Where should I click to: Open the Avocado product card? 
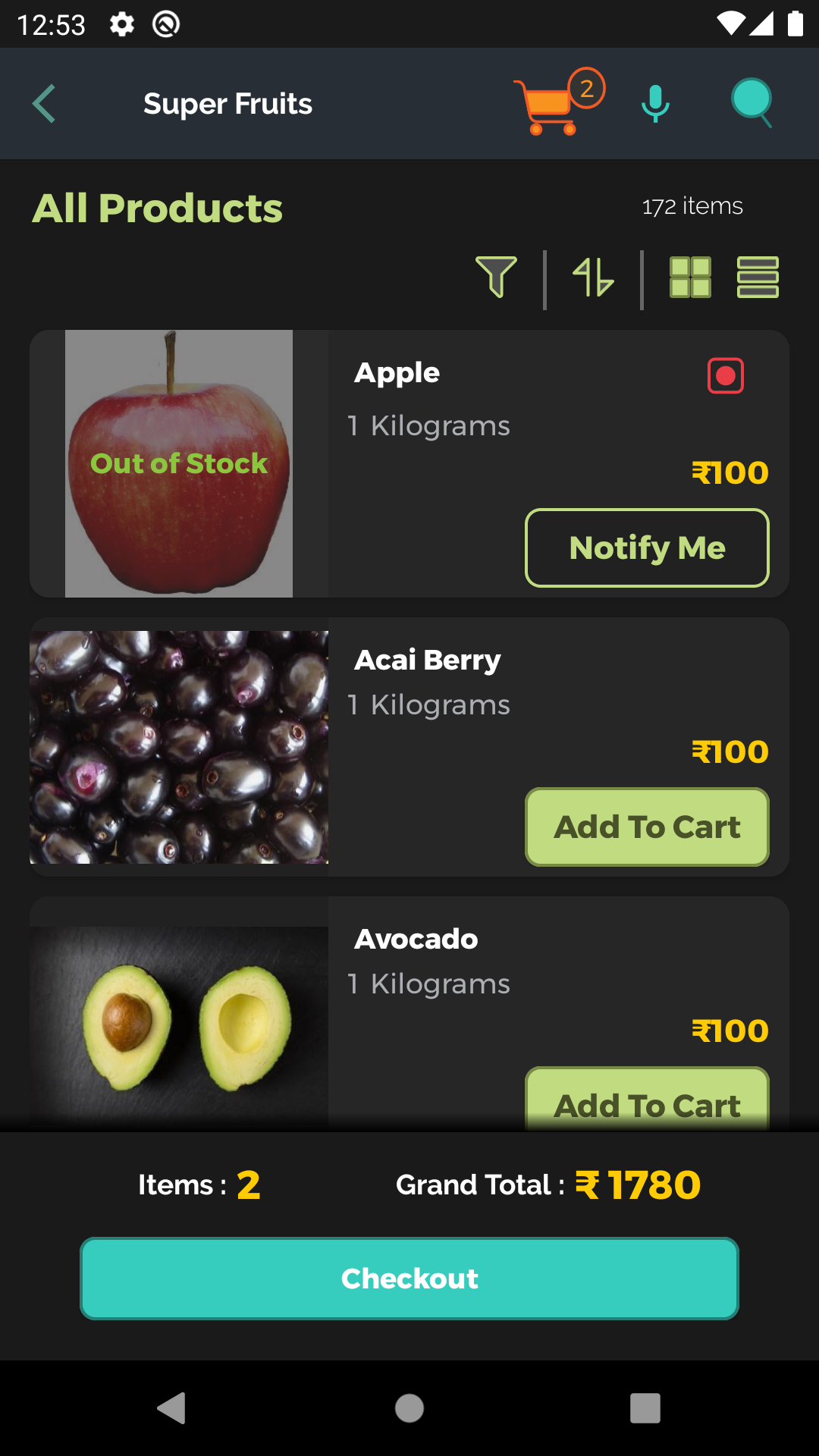[x=179, y=1024]
